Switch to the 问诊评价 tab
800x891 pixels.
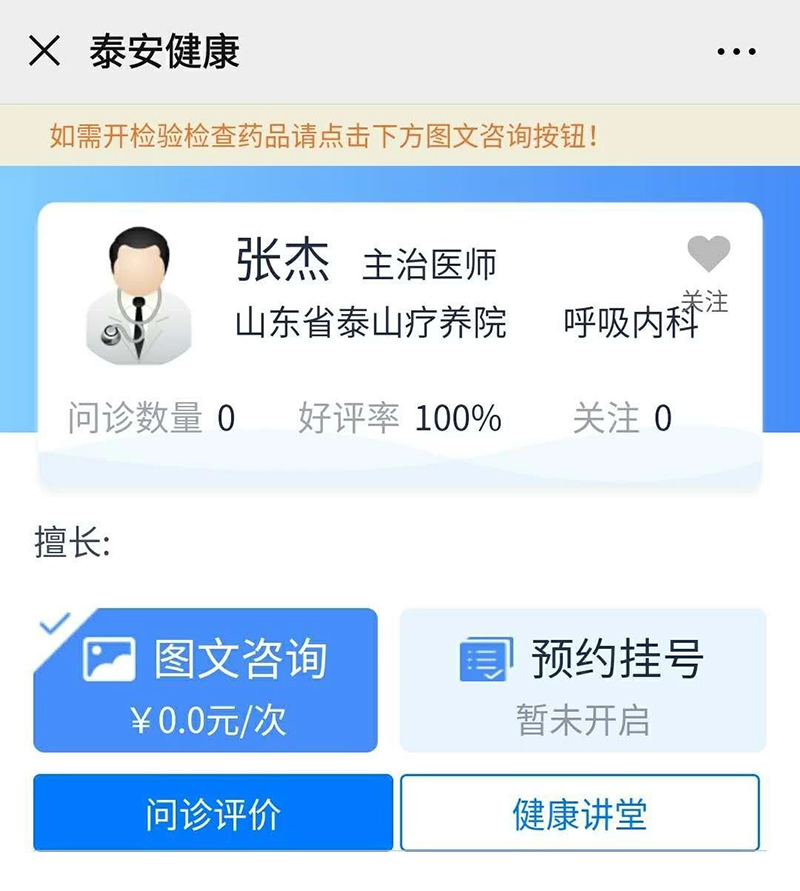coord(213,813)
